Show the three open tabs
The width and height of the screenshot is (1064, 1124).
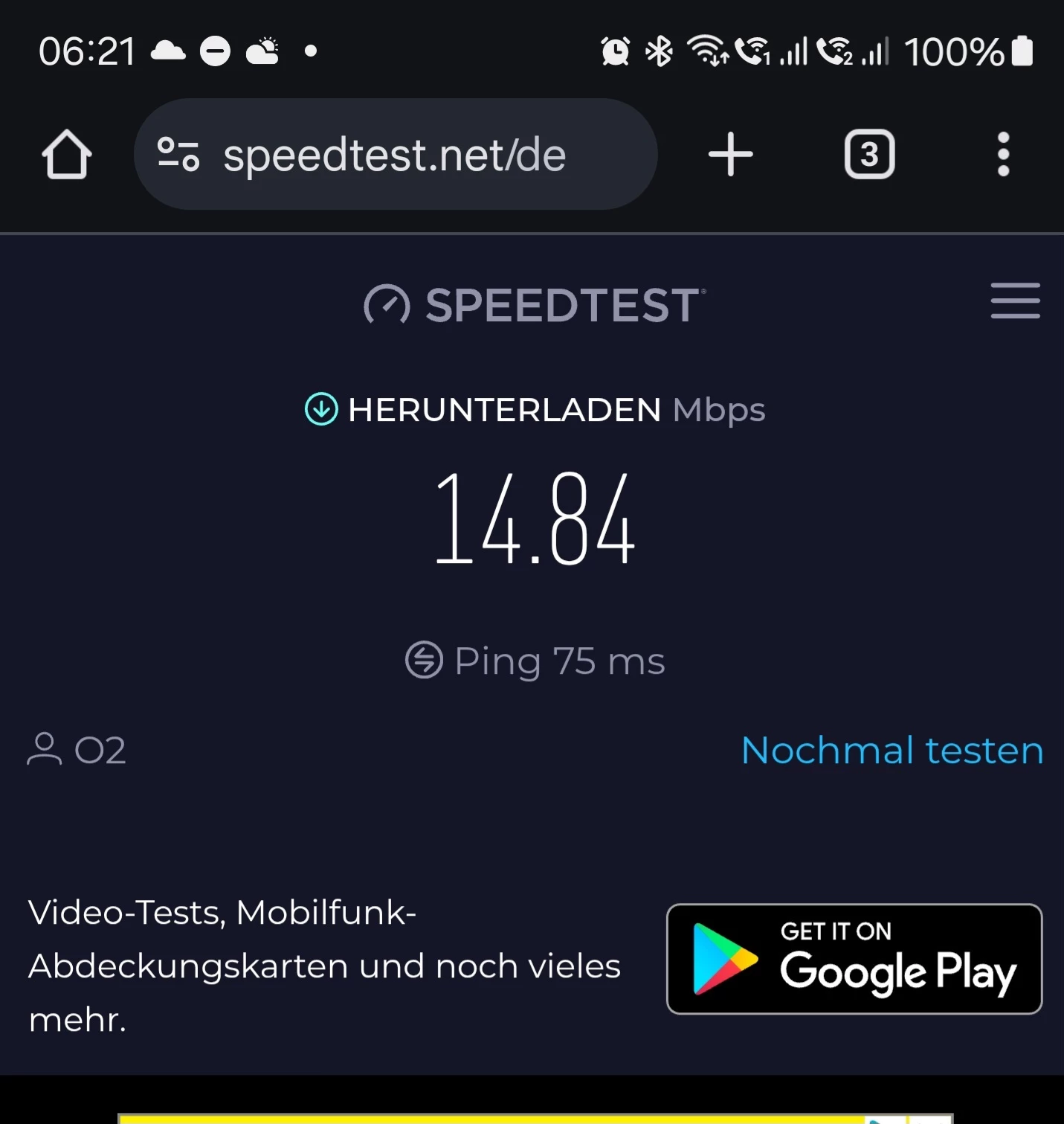(869, 155)
